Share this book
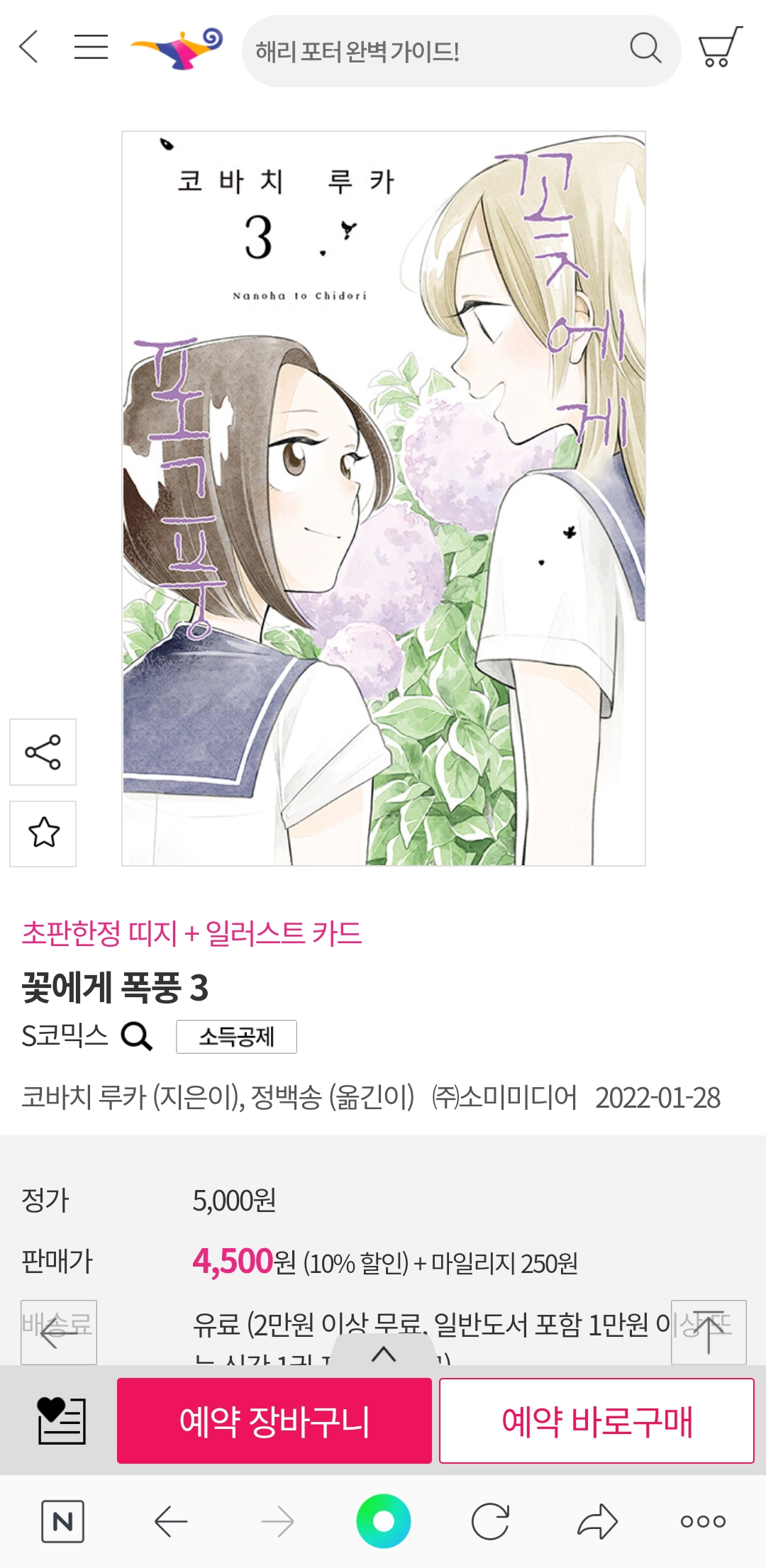Viewport: 766px width, 1568px height. pyautogui.click(x=43, y=752)
